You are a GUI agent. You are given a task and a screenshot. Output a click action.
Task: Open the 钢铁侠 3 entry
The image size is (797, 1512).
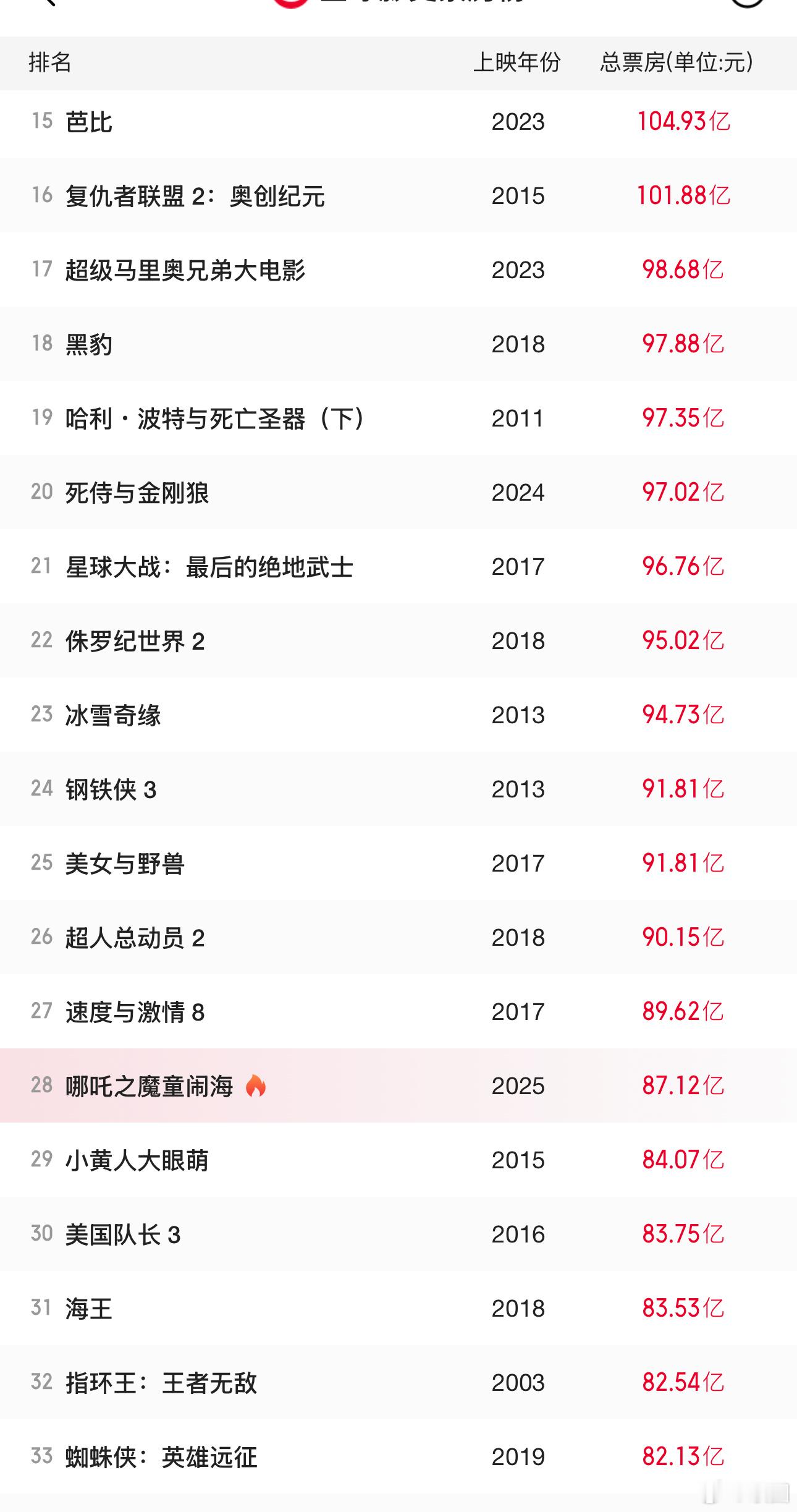tap(399, 789)
